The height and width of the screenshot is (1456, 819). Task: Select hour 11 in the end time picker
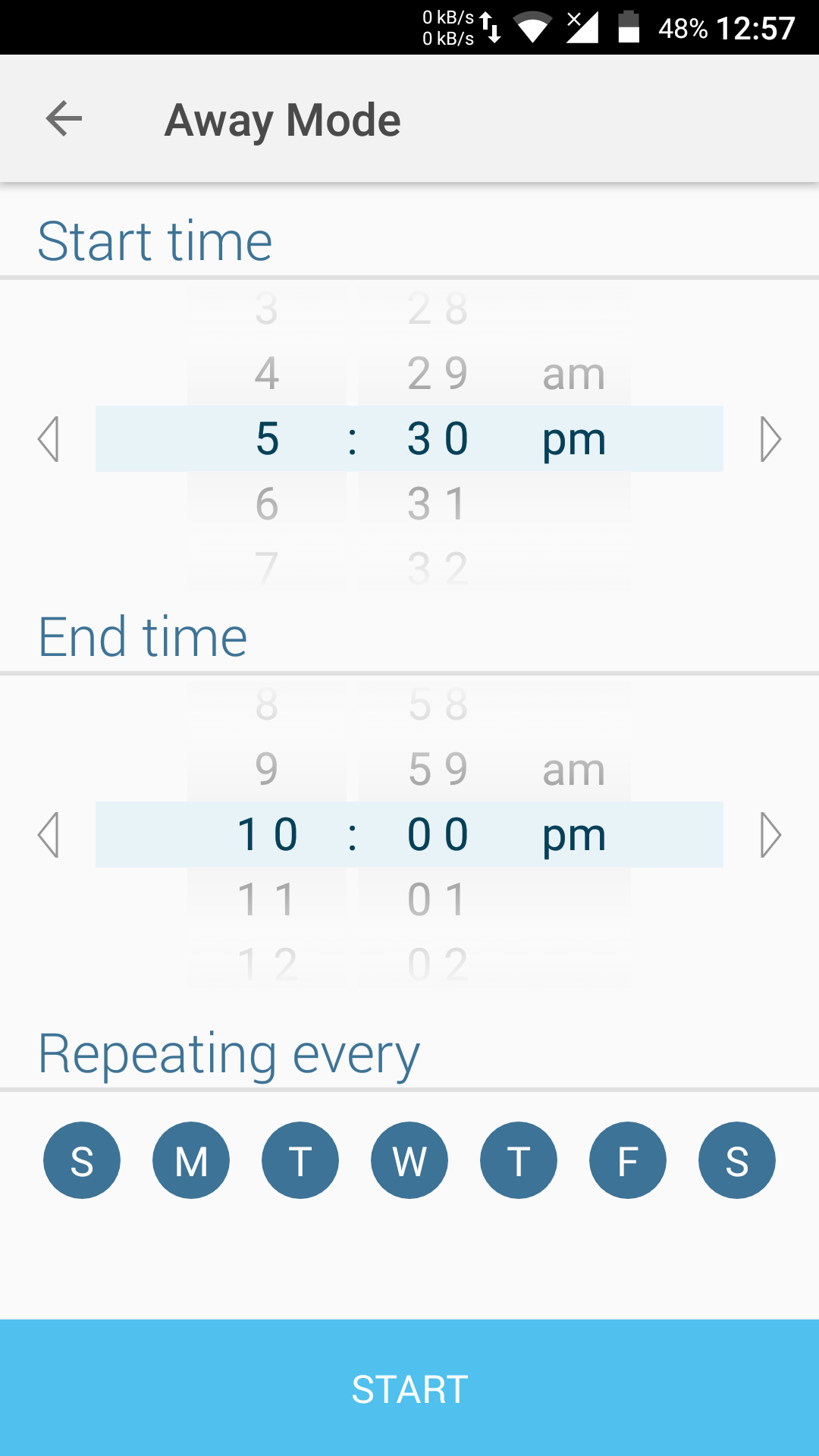267,900
